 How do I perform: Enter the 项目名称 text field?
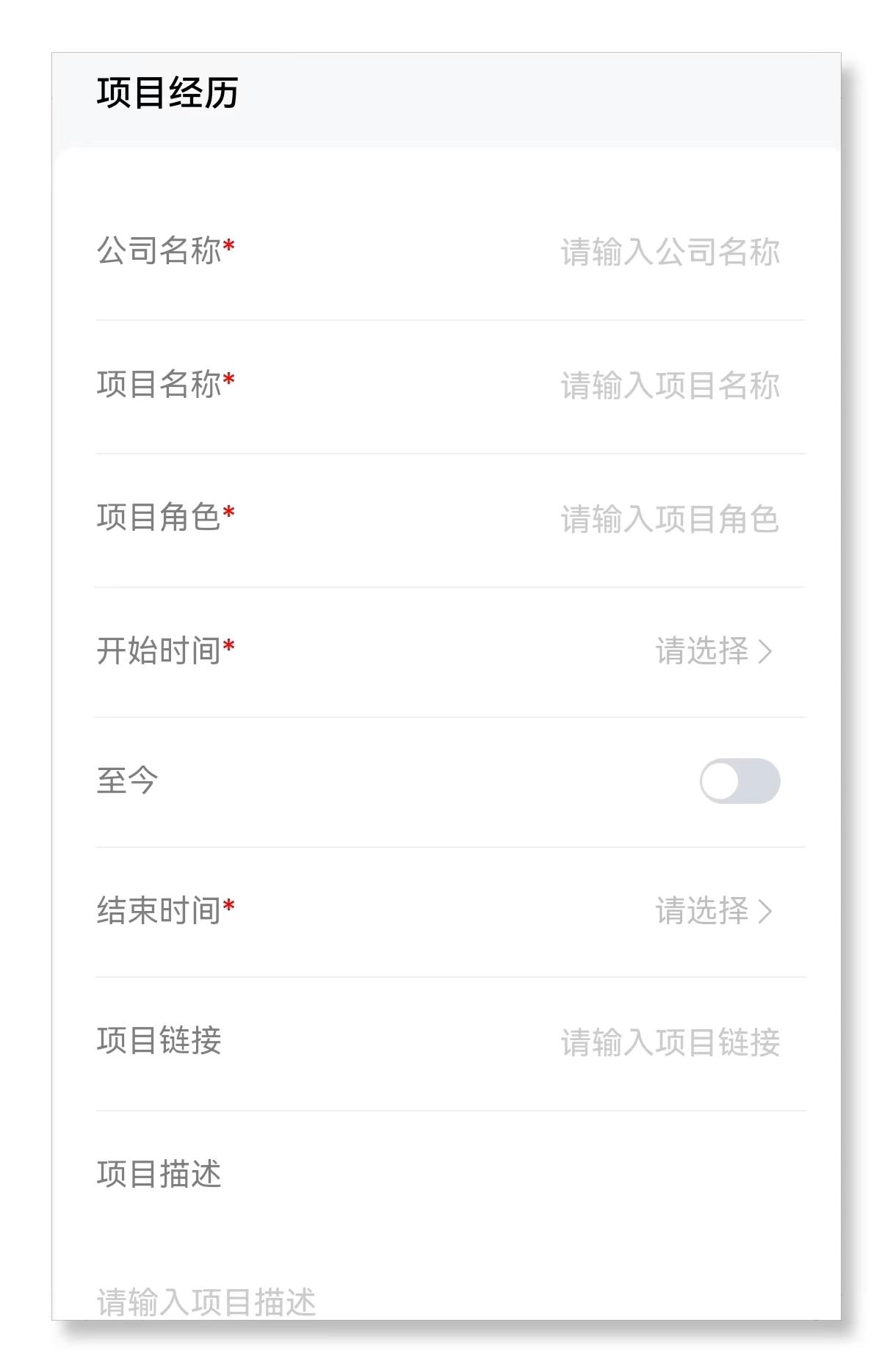(x=669, y=385)
